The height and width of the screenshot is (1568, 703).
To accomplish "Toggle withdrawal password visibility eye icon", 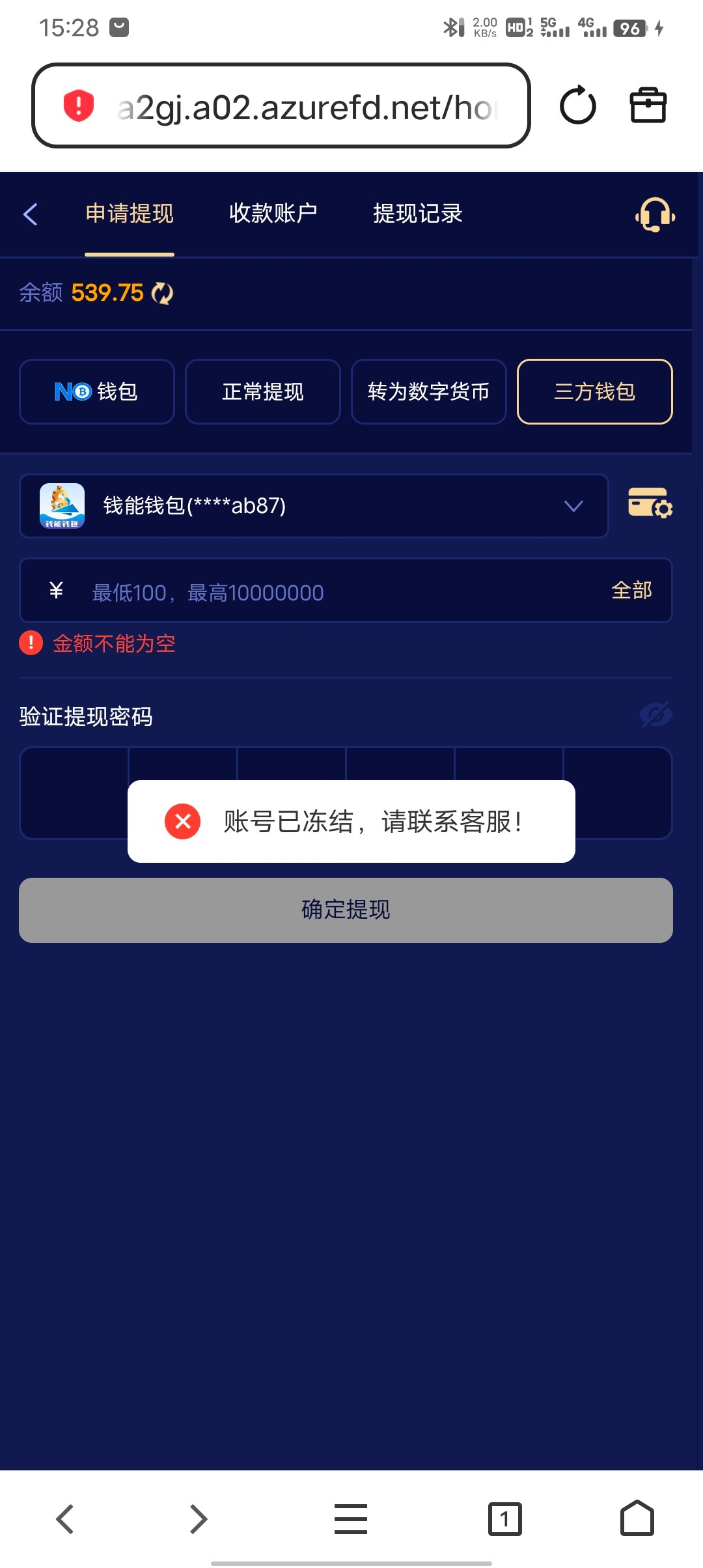I will pyautogui.click(x=655, y=714).
